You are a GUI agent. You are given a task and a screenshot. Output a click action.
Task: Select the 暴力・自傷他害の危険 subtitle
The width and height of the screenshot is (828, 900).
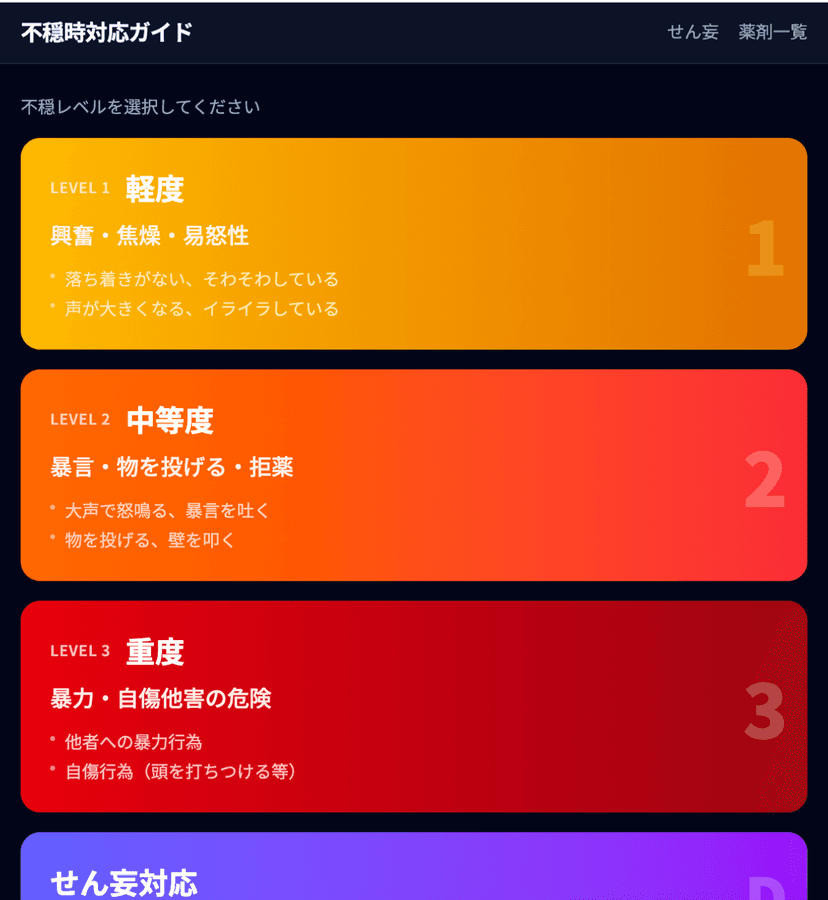click(x=162, y=699)
